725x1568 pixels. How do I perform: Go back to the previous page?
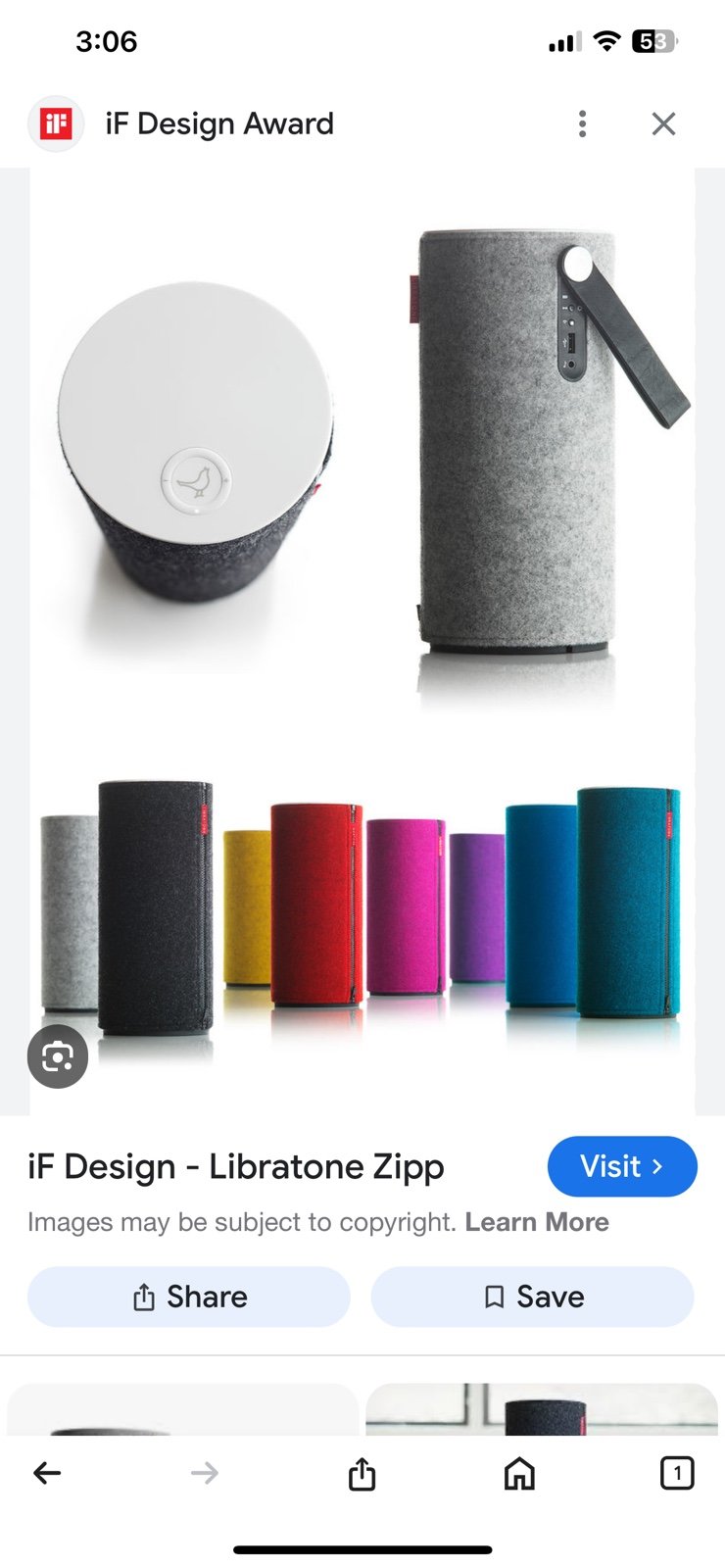(47, 1472)
